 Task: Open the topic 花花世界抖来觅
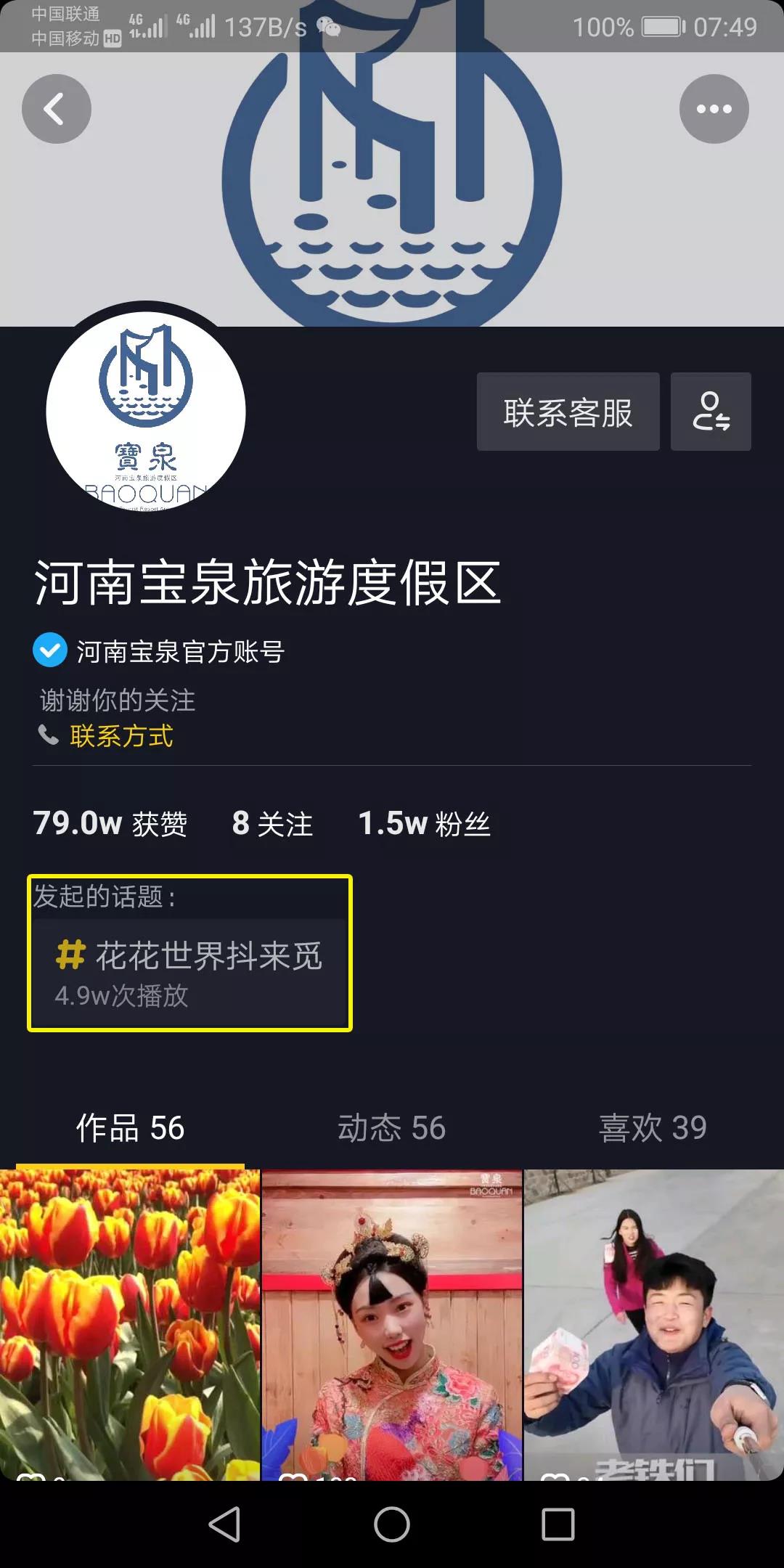pyautogui.click(x=190, y=973)
